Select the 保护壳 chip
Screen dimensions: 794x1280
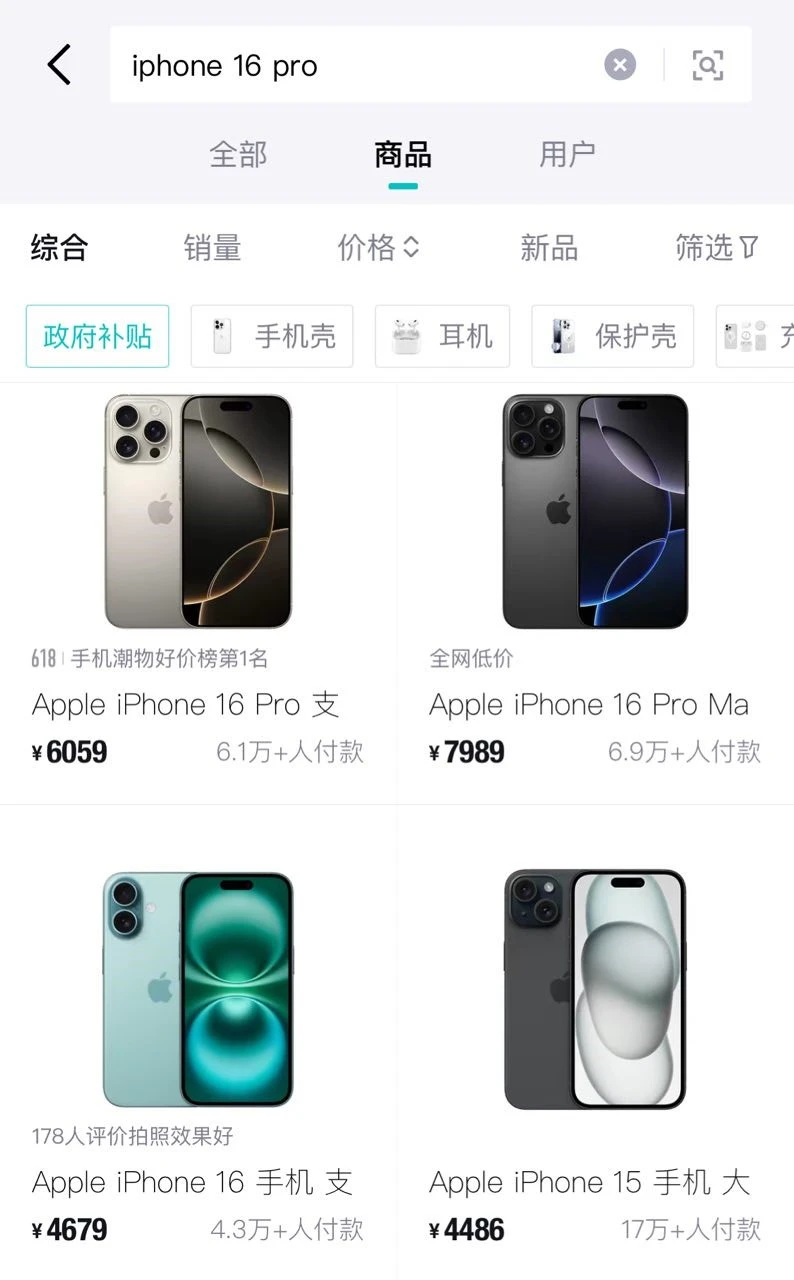pos(612,336)
